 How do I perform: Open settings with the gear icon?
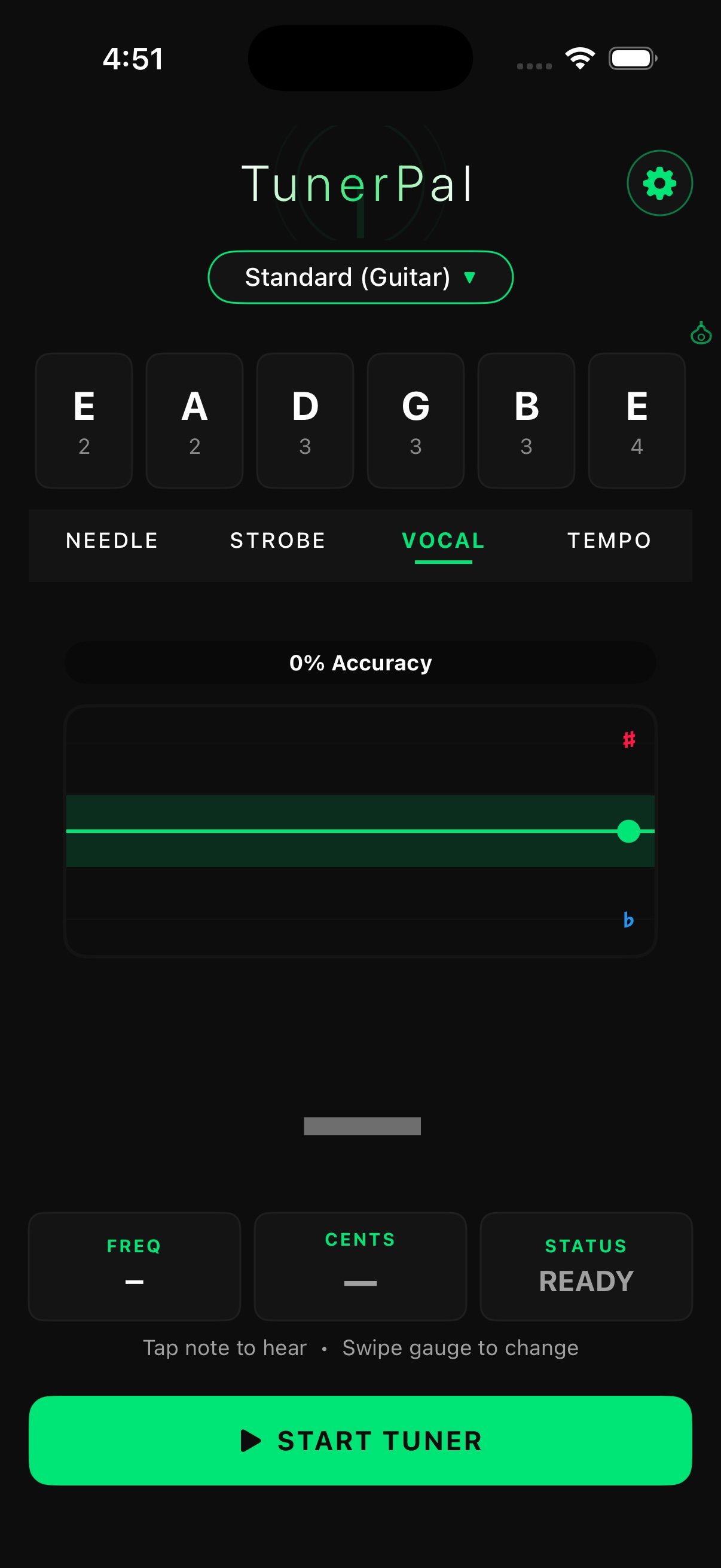659,182
